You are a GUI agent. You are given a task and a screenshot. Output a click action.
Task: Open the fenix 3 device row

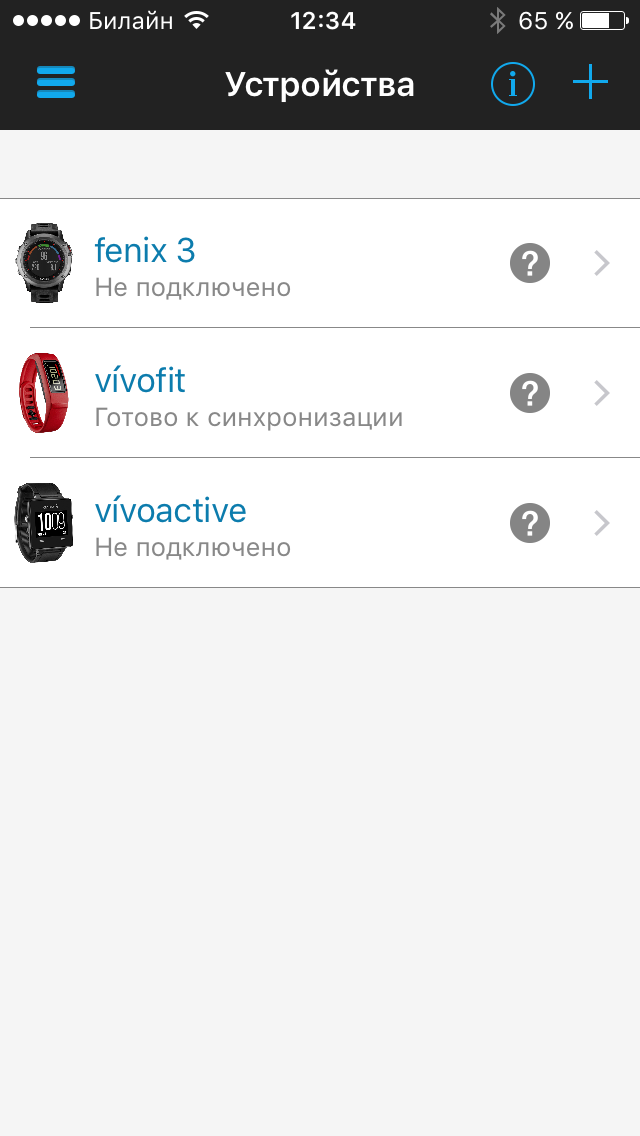pos(320,263)
